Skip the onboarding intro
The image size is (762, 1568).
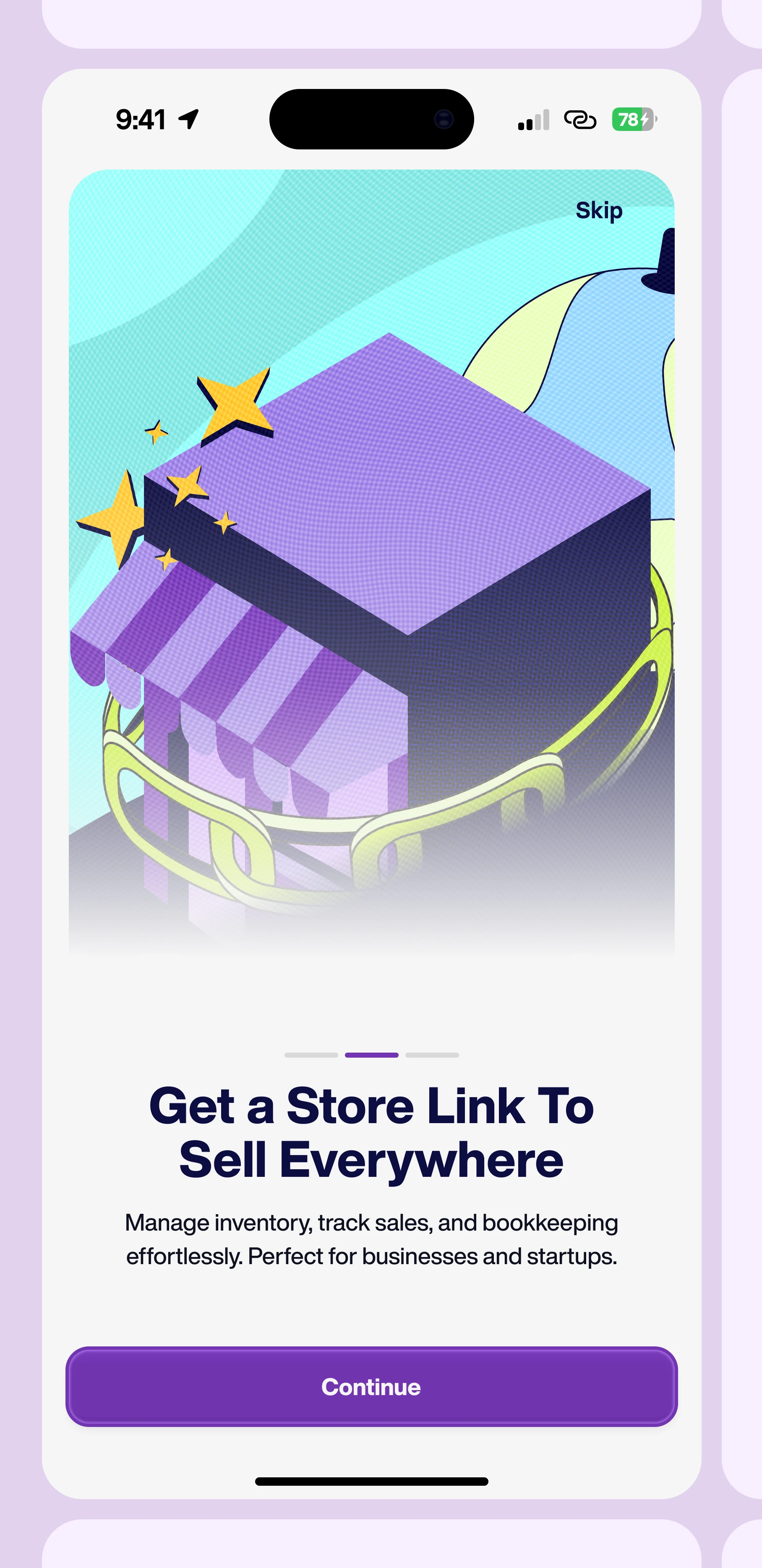[599, 211]
